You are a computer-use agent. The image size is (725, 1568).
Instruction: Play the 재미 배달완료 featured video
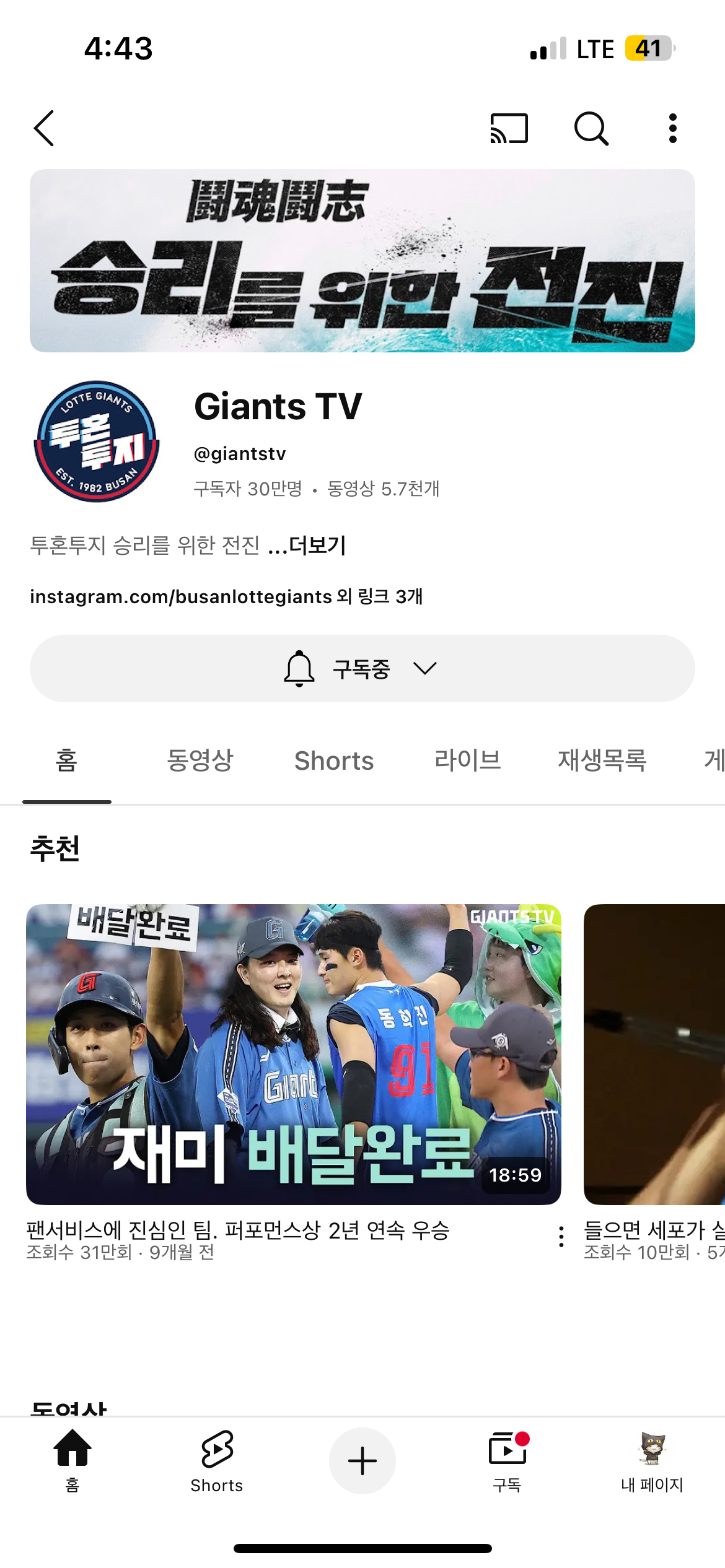293,1054
